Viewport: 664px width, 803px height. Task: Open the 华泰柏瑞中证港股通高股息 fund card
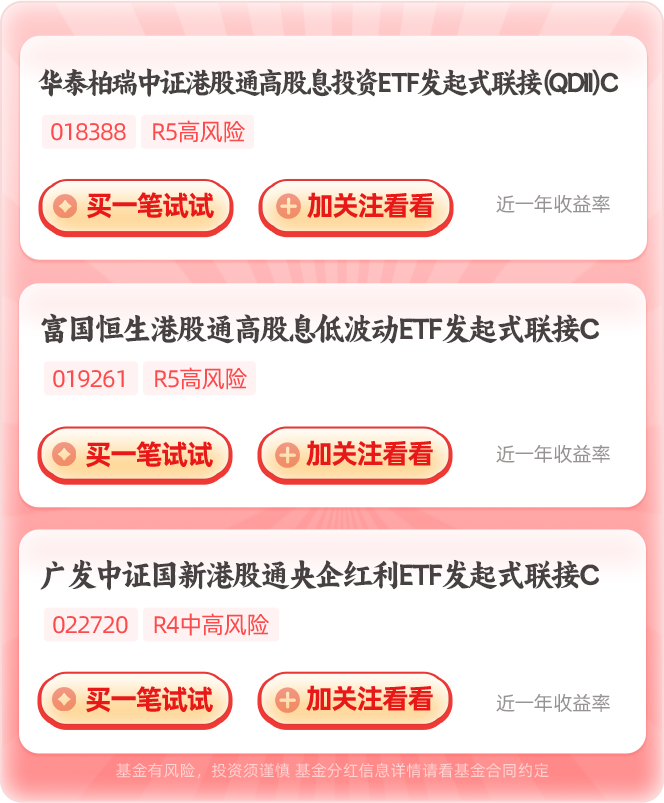[329, 84]
